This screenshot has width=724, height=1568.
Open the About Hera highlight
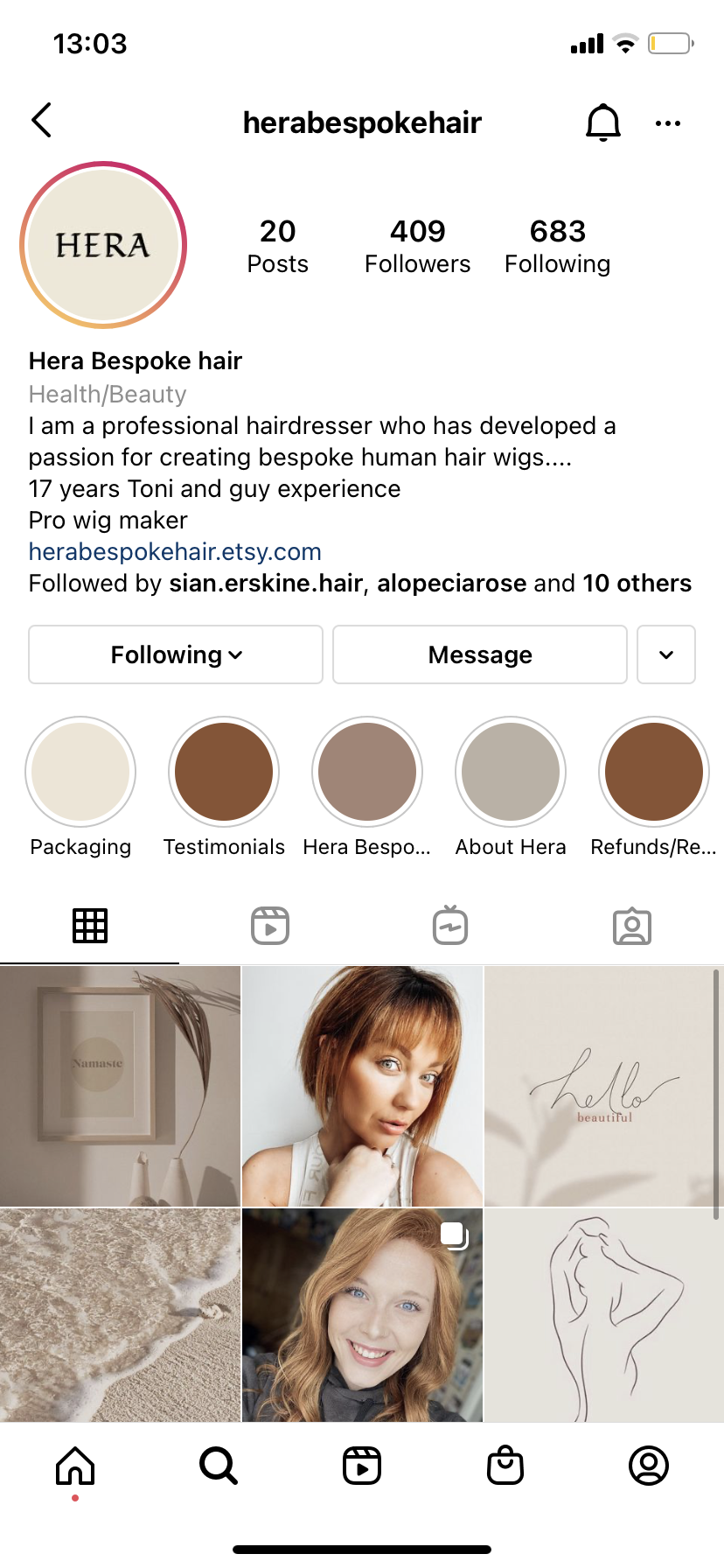[511, 772]
